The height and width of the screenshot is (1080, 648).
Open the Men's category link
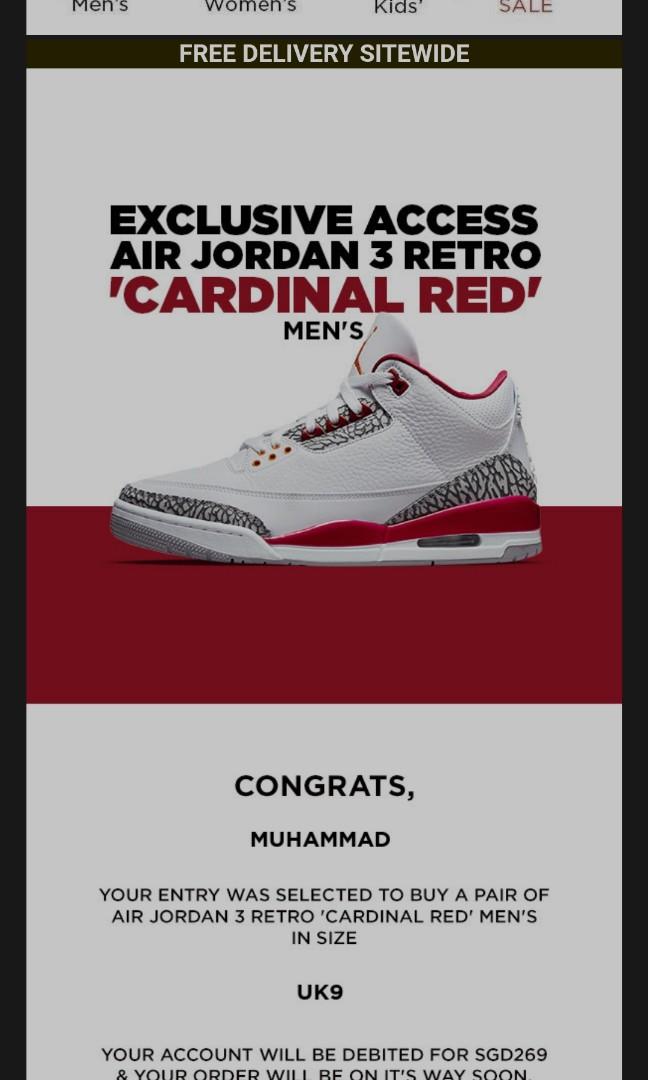(100, 8)
